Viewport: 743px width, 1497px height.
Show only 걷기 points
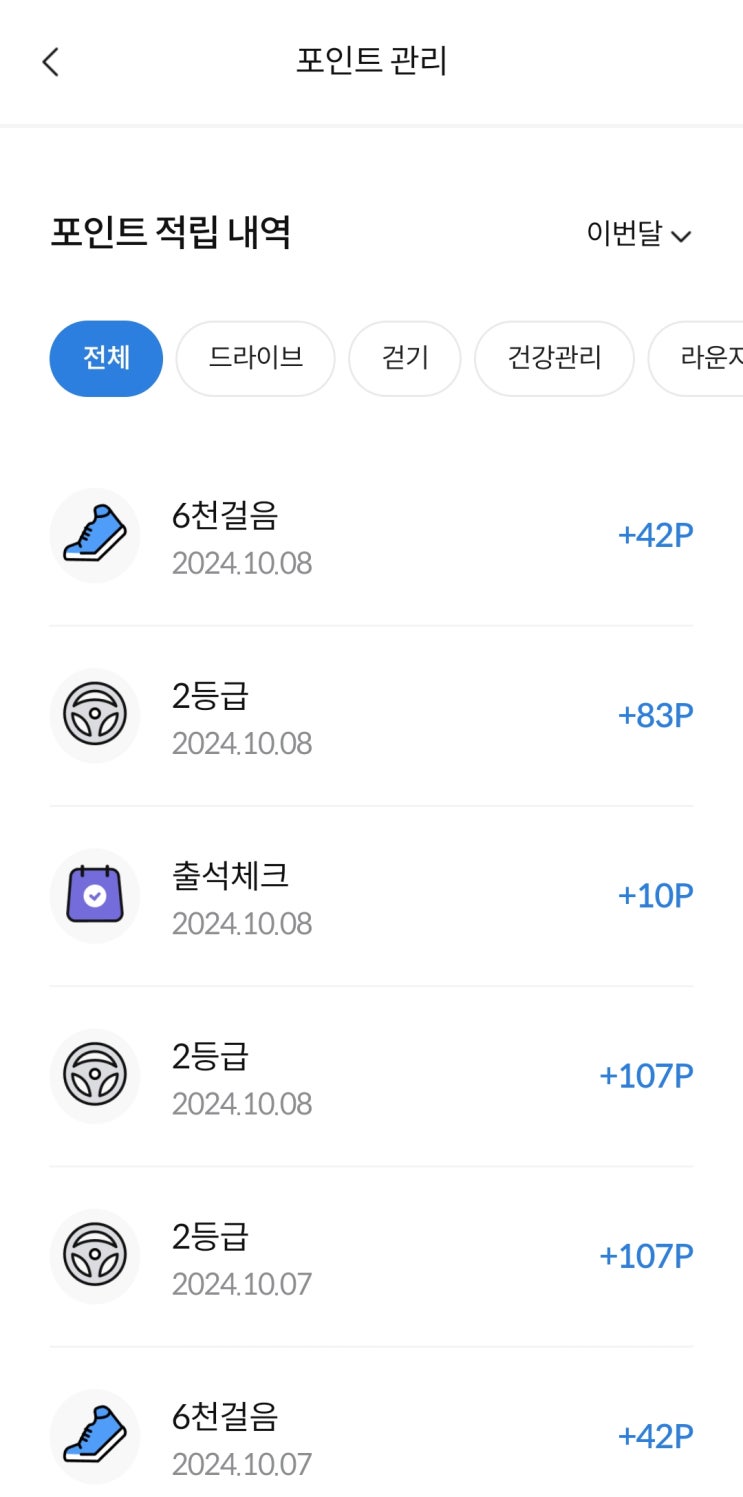coord(404,358)
